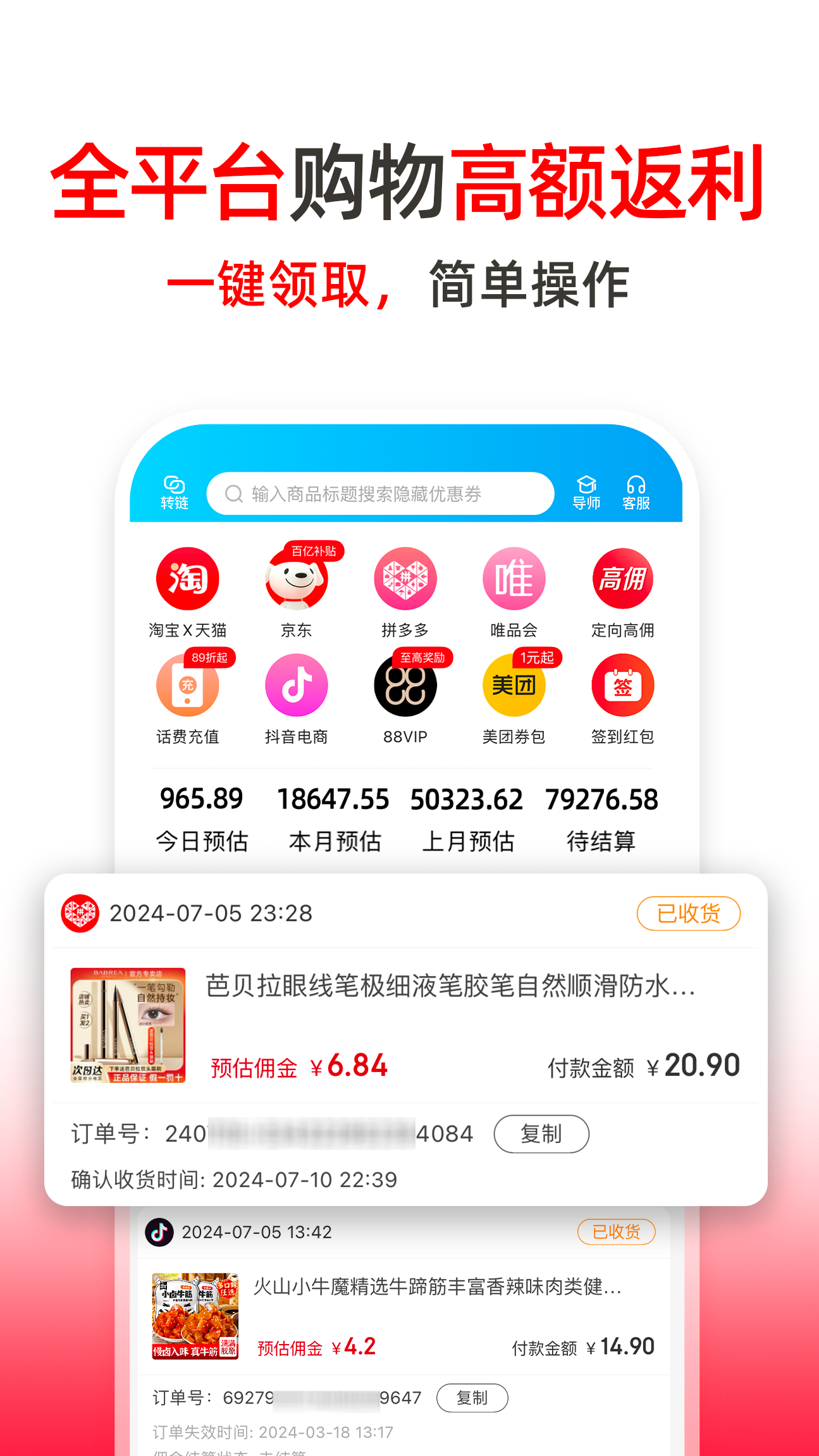
Task: Copy order number ending in 4084
Action: (541, 1134)
